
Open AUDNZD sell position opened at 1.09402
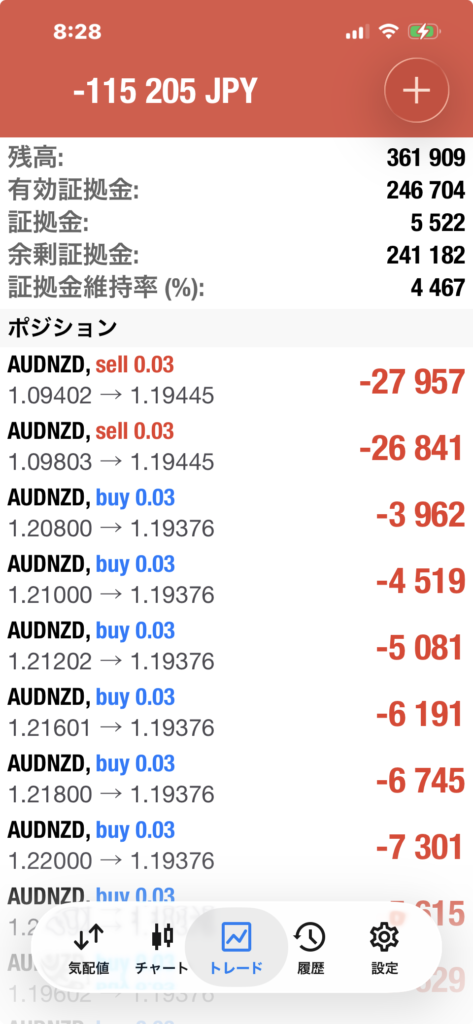[x=236, y=381]
